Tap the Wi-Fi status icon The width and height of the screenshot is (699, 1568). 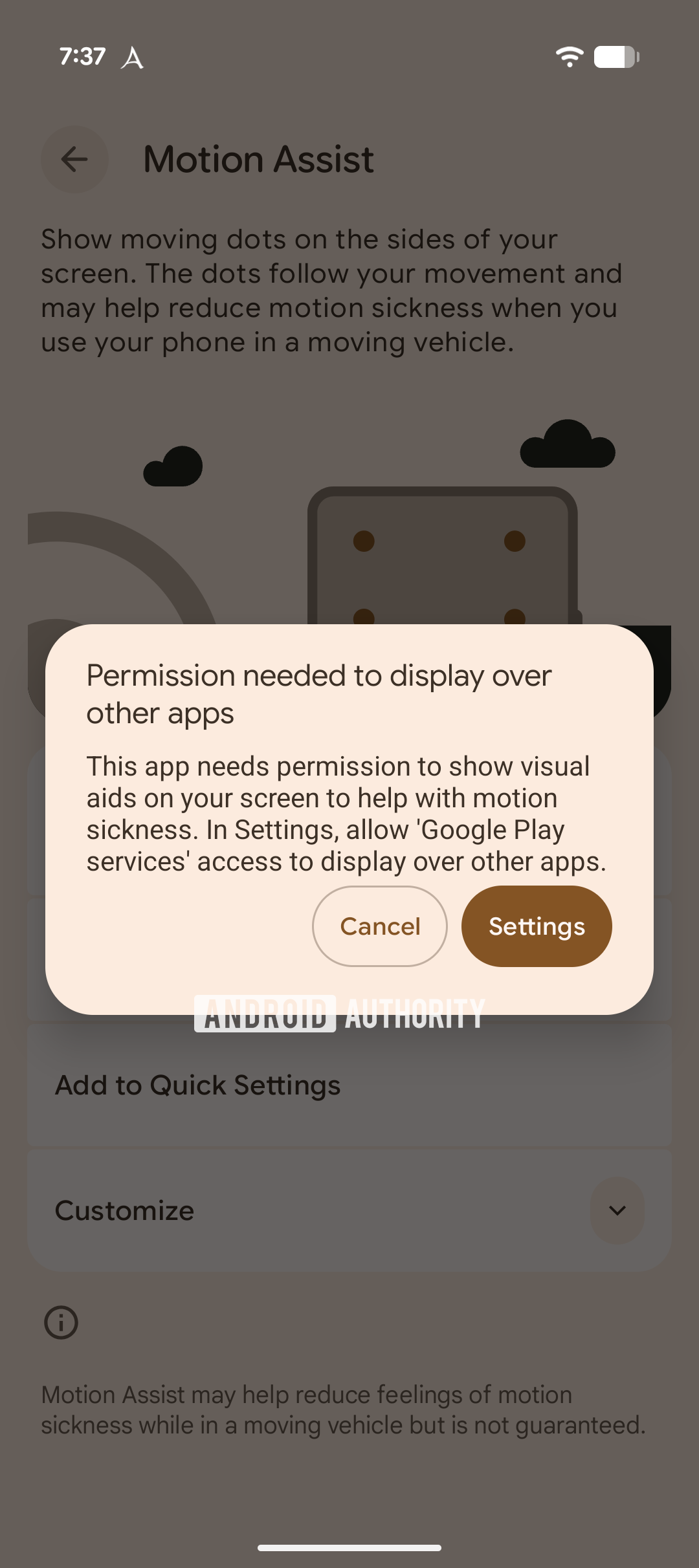click(x=568, y=58)
